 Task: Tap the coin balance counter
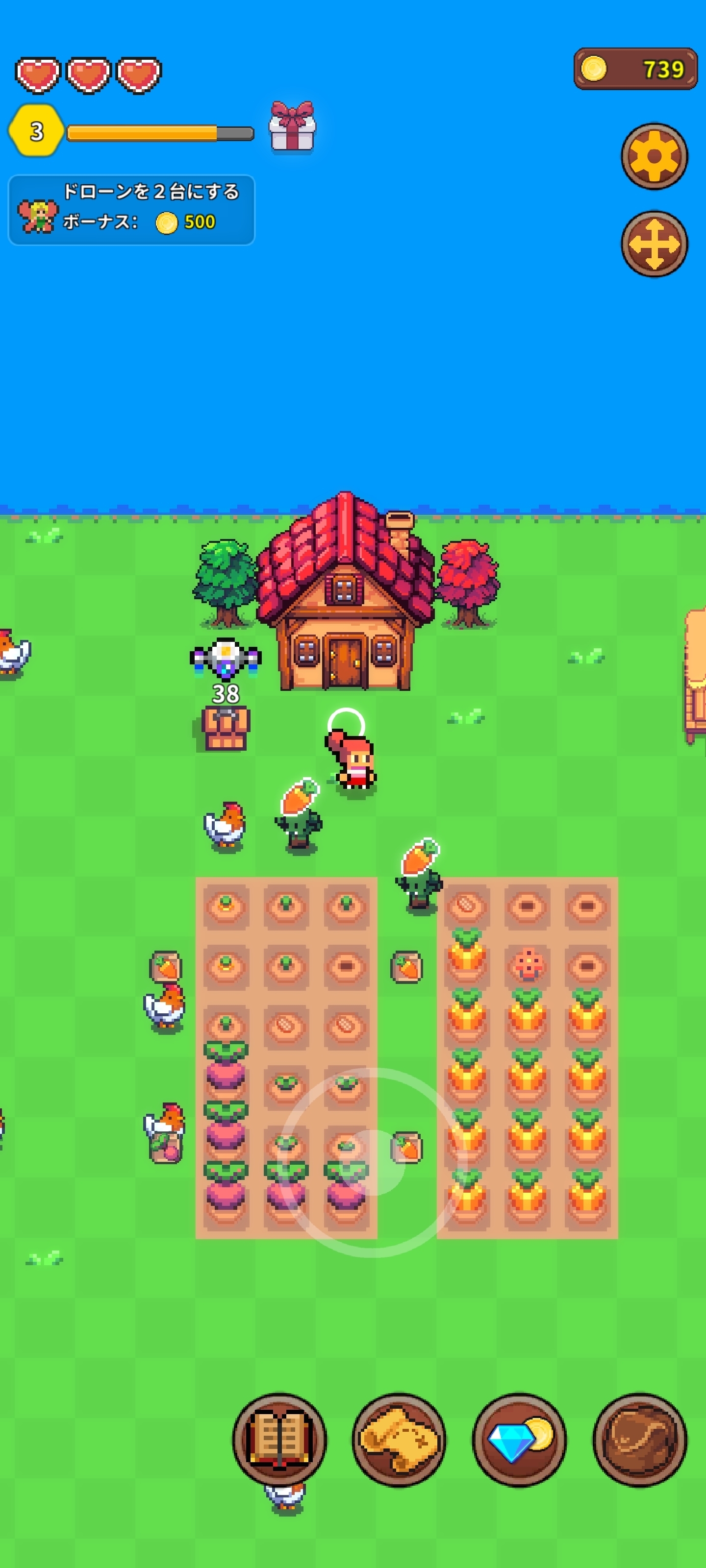635,69
